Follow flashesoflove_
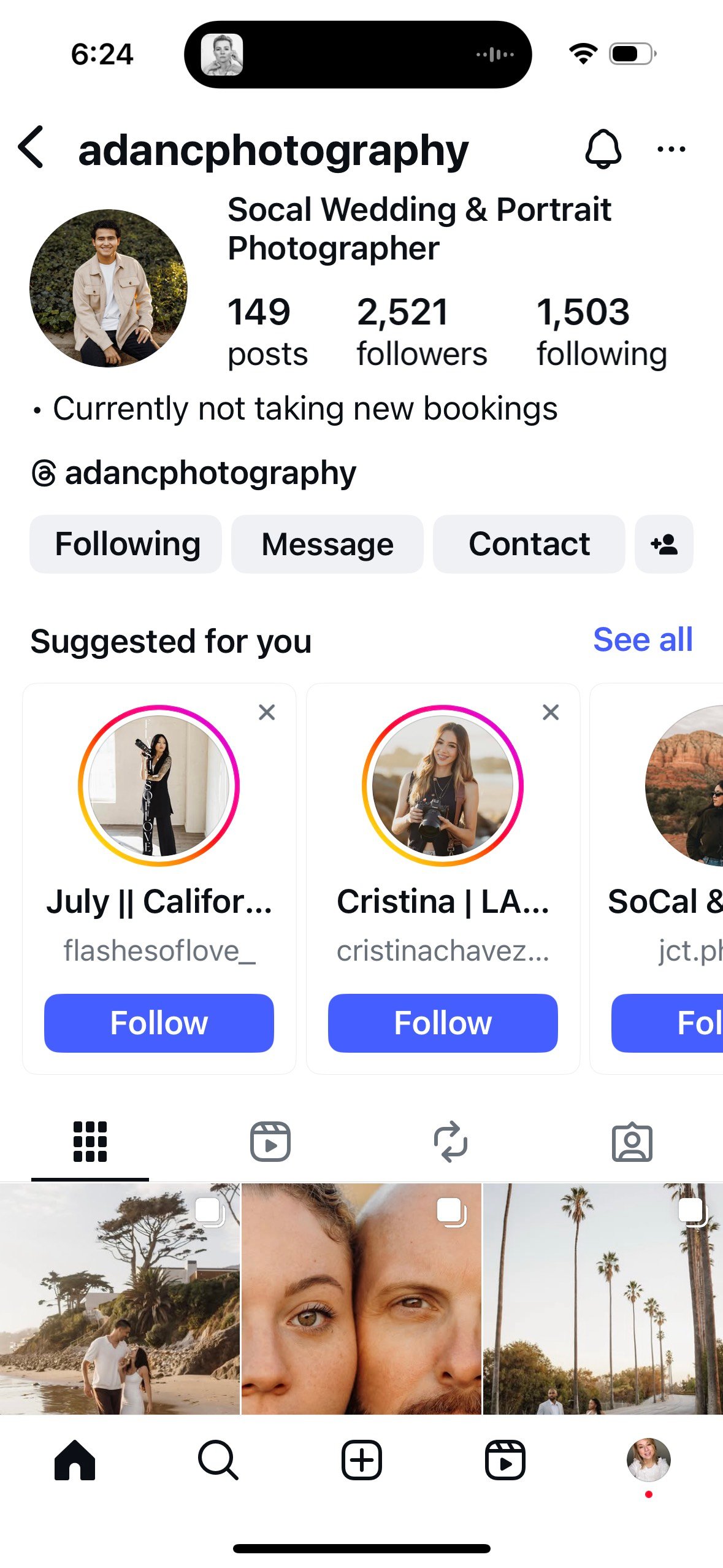723x1568 pixels. pyautogui.click(x=159, y=1023)
